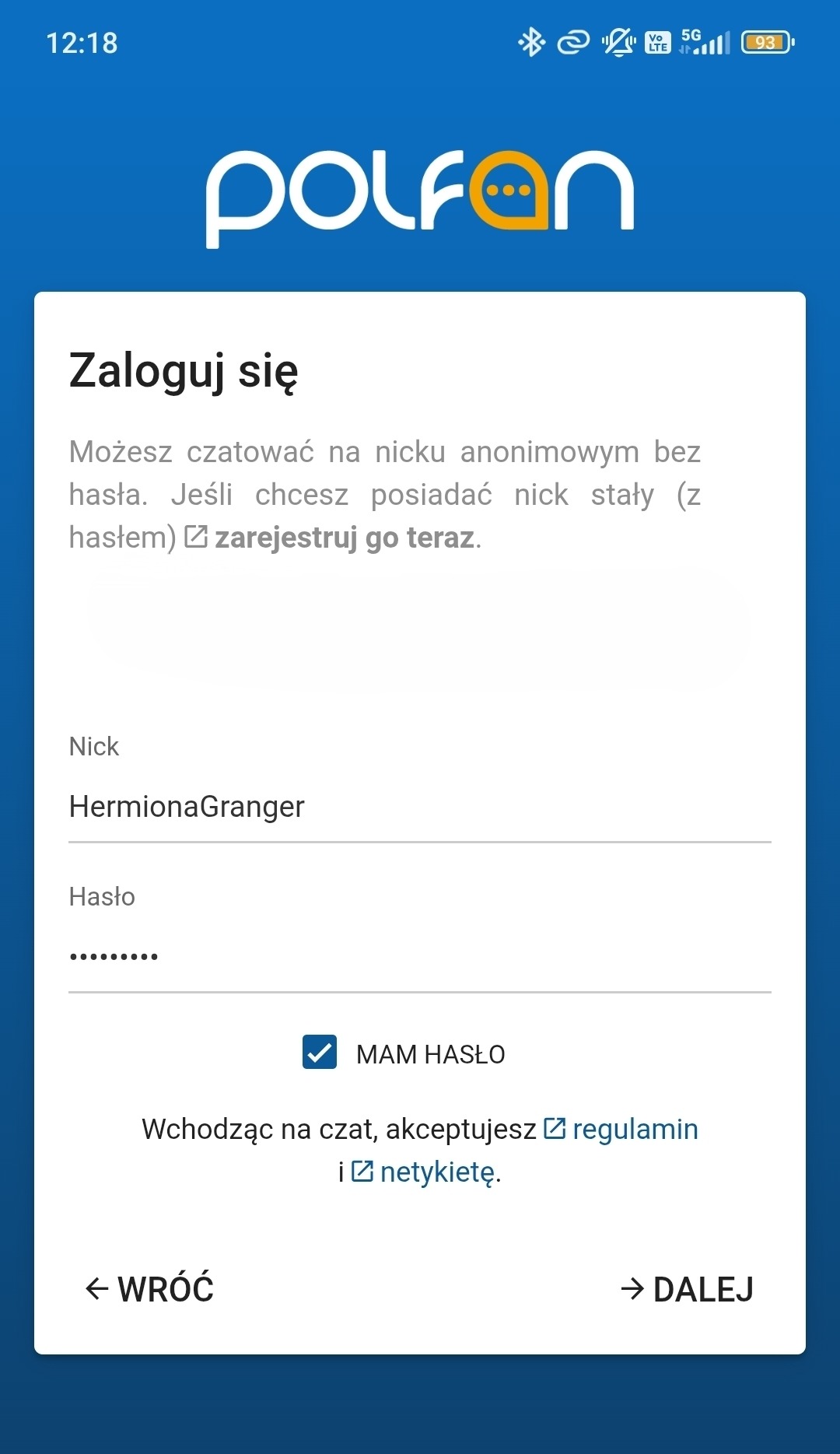
Task: Open the zarejestruj go teraz link
Action: point(343,538)
